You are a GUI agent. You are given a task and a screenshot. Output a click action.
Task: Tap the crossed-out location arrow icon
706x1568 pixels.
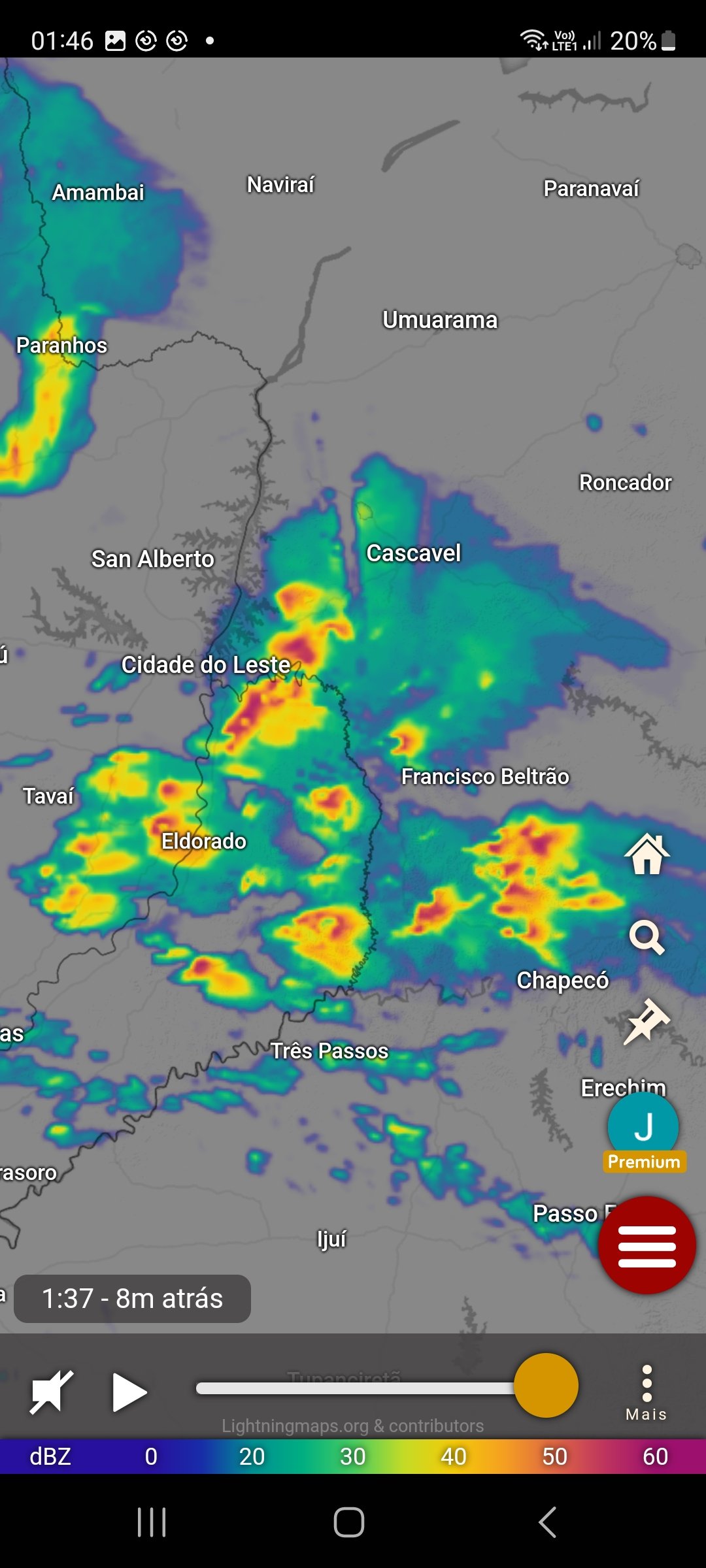[x=52, y=1392]
